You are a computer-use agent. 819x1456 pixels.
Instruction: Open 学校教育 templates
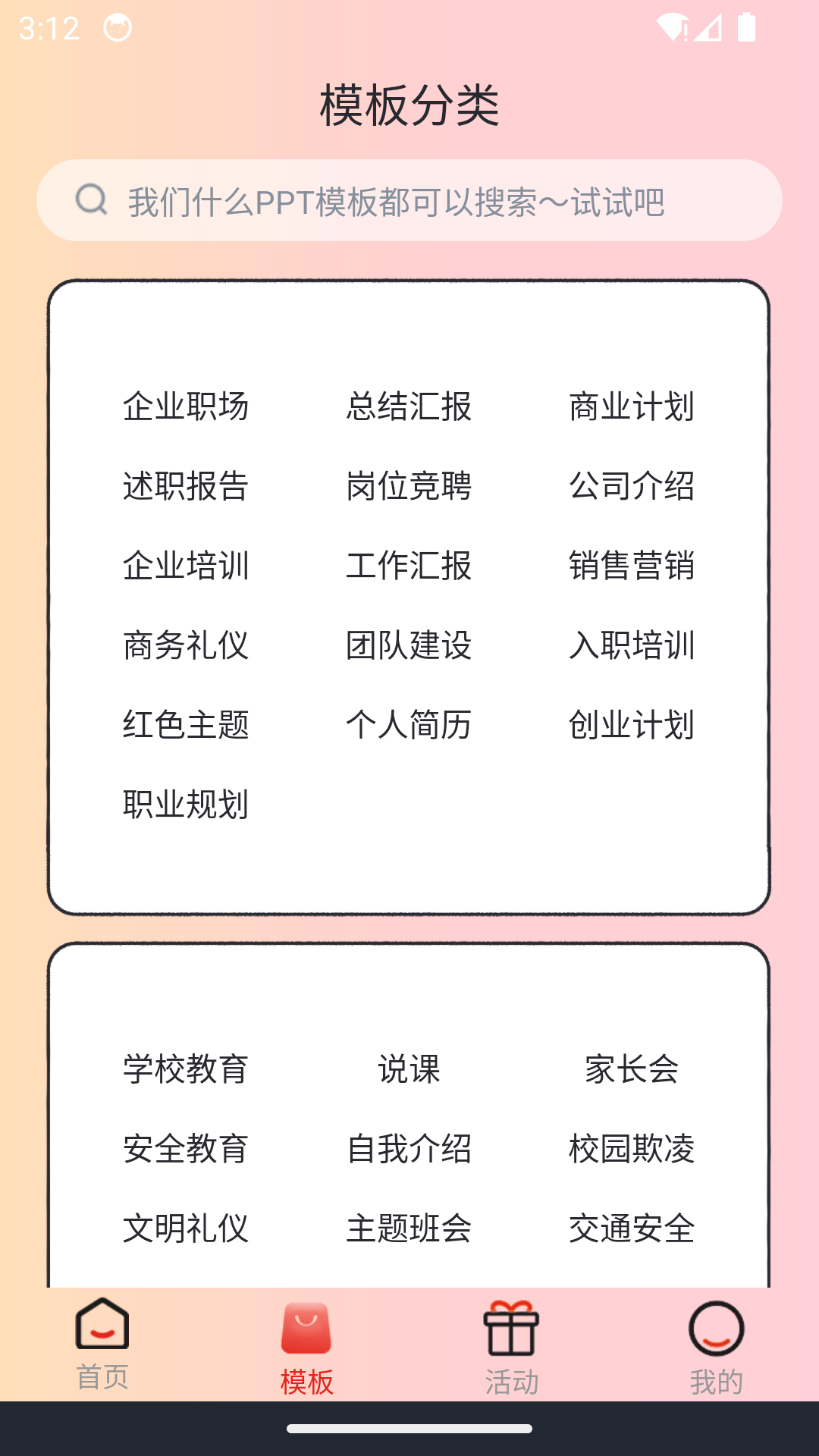(x=186, y=1068)
